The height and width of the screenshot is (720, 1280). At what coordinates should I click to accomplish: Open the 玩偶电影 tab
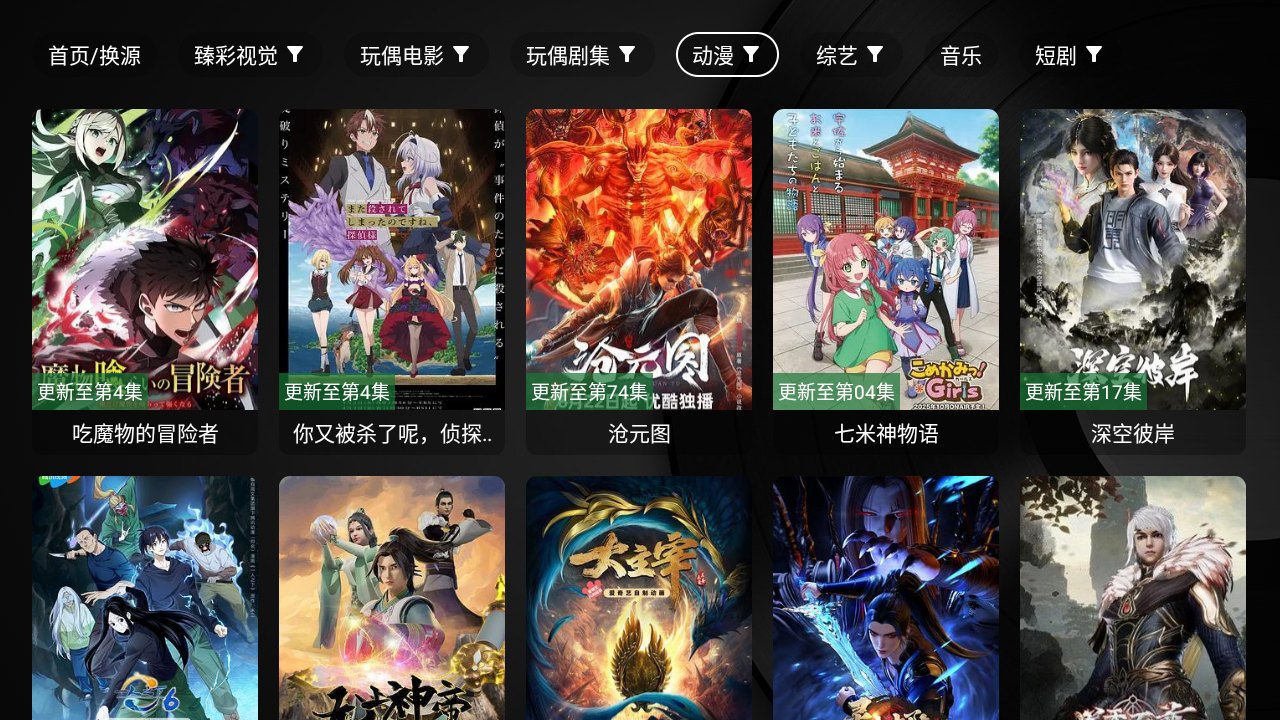[415, 55]
